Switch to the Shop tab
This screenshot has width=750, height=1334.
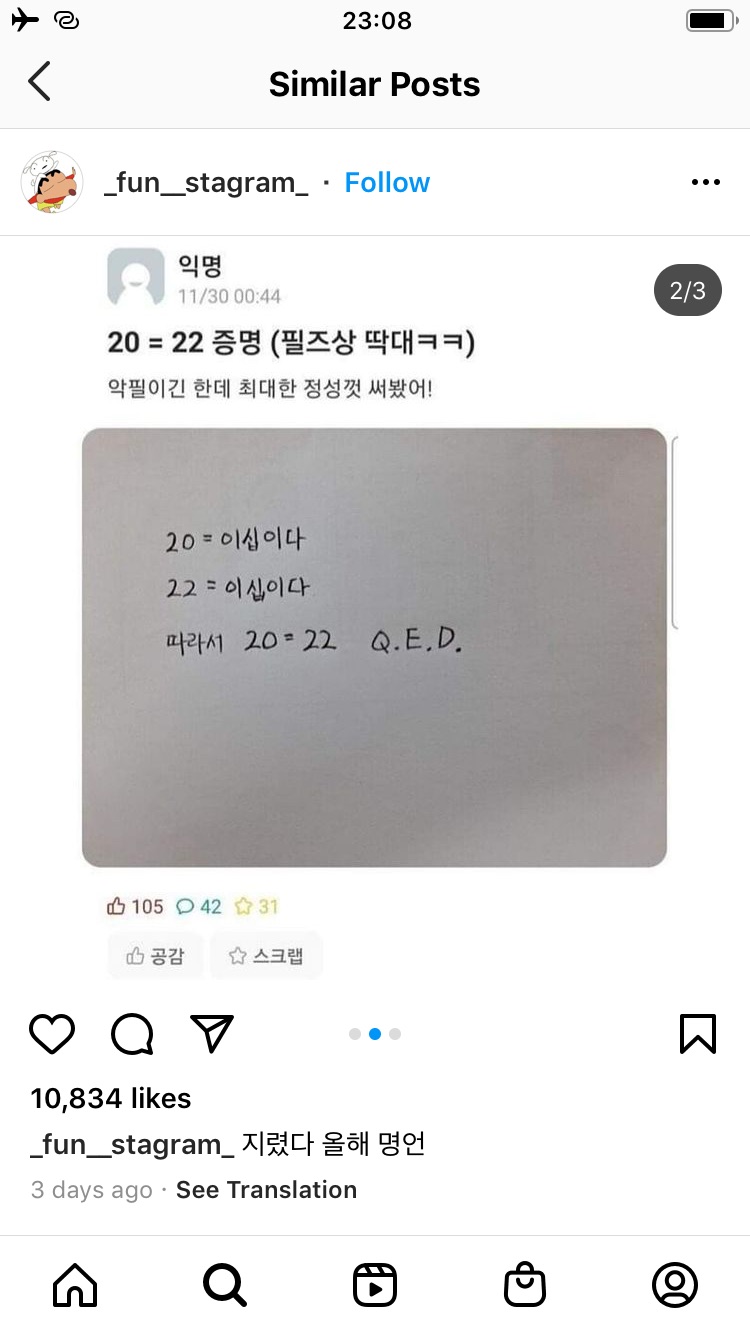(525, 1284)
